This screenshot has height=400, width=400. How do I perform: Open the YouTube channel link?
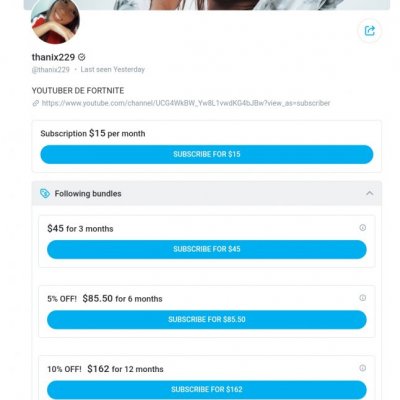click(x=186, y=103)
